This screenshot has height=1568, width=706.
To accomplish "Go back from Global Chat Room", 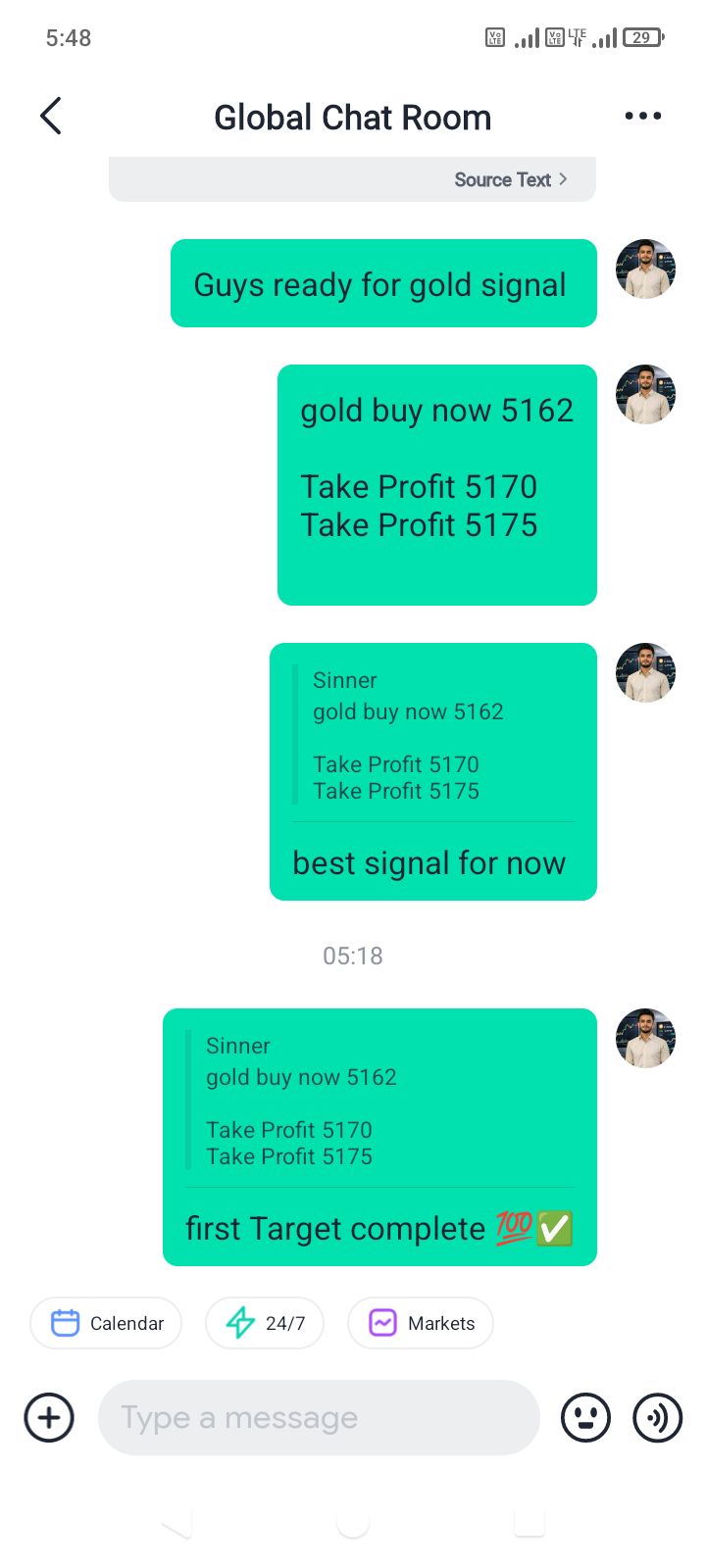I will tap(51, 116).
